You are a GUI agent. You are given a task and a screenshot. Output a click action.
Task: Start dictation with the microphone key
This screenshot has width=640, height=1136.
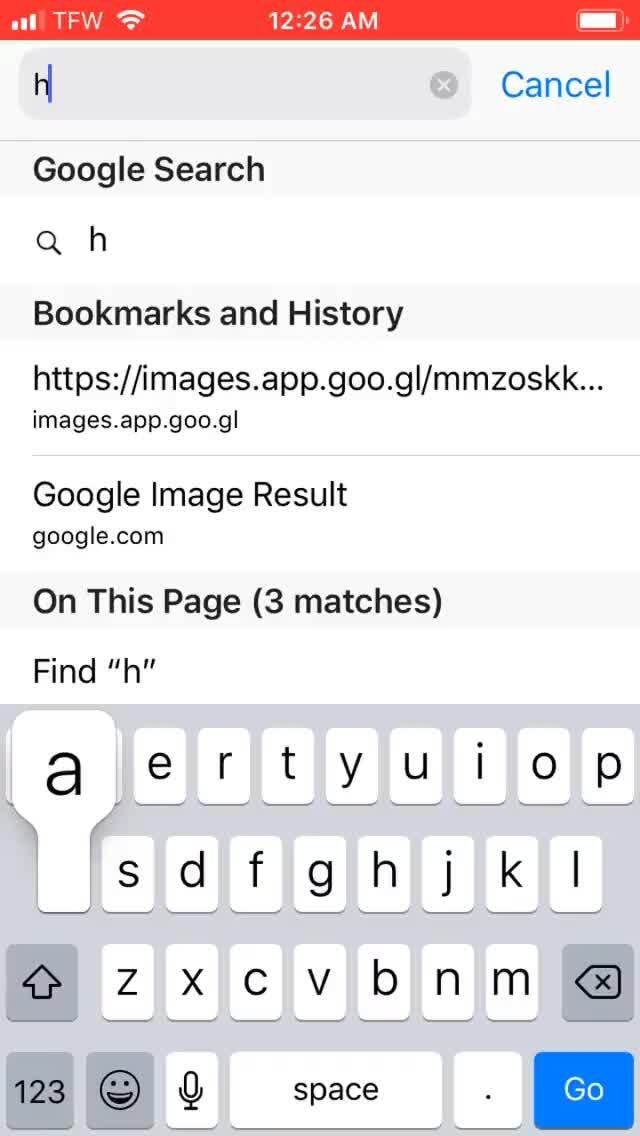tap(192, 1089)
